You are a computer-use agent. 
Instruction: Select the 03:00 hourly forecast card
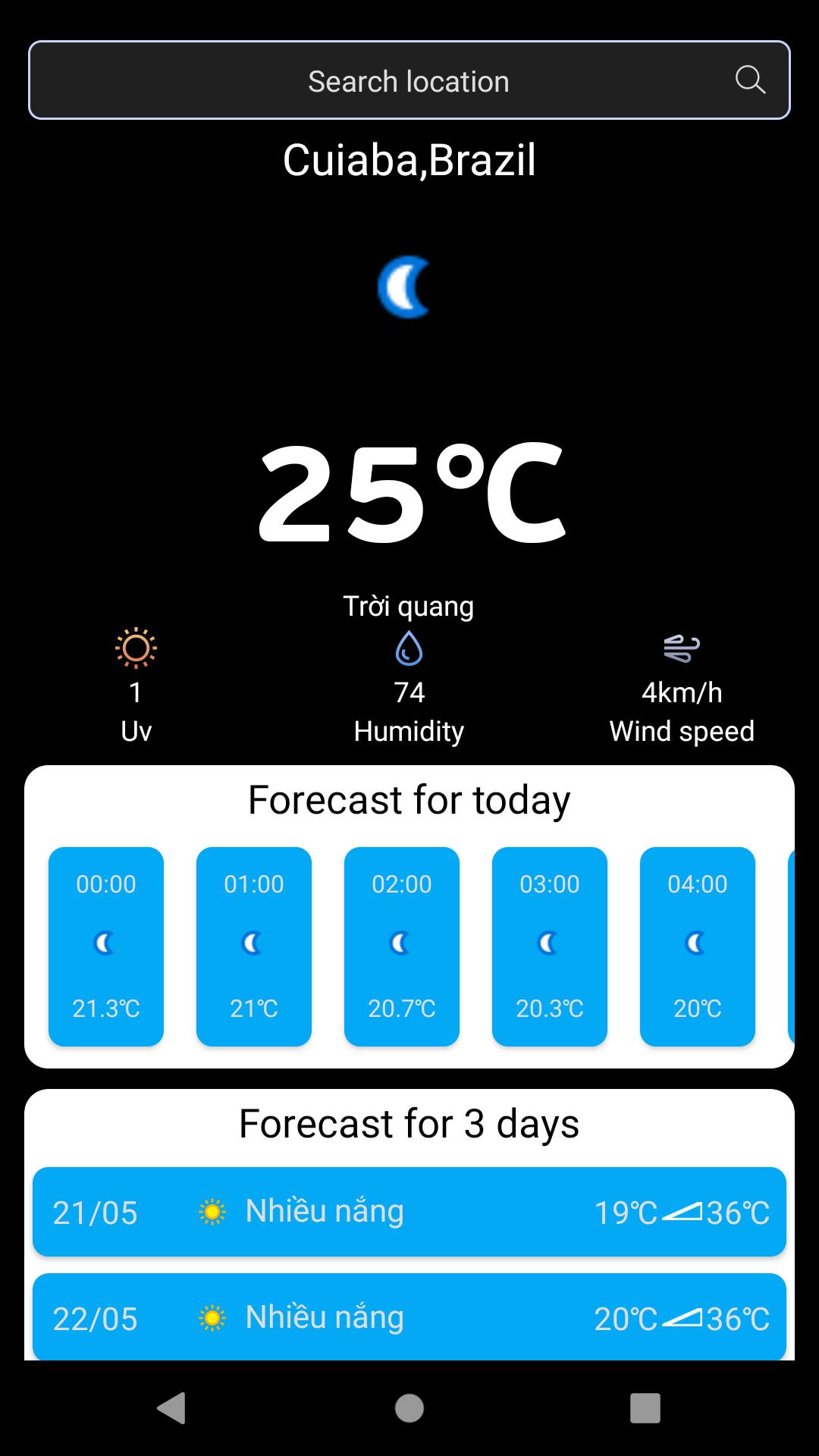coord(550,946)
